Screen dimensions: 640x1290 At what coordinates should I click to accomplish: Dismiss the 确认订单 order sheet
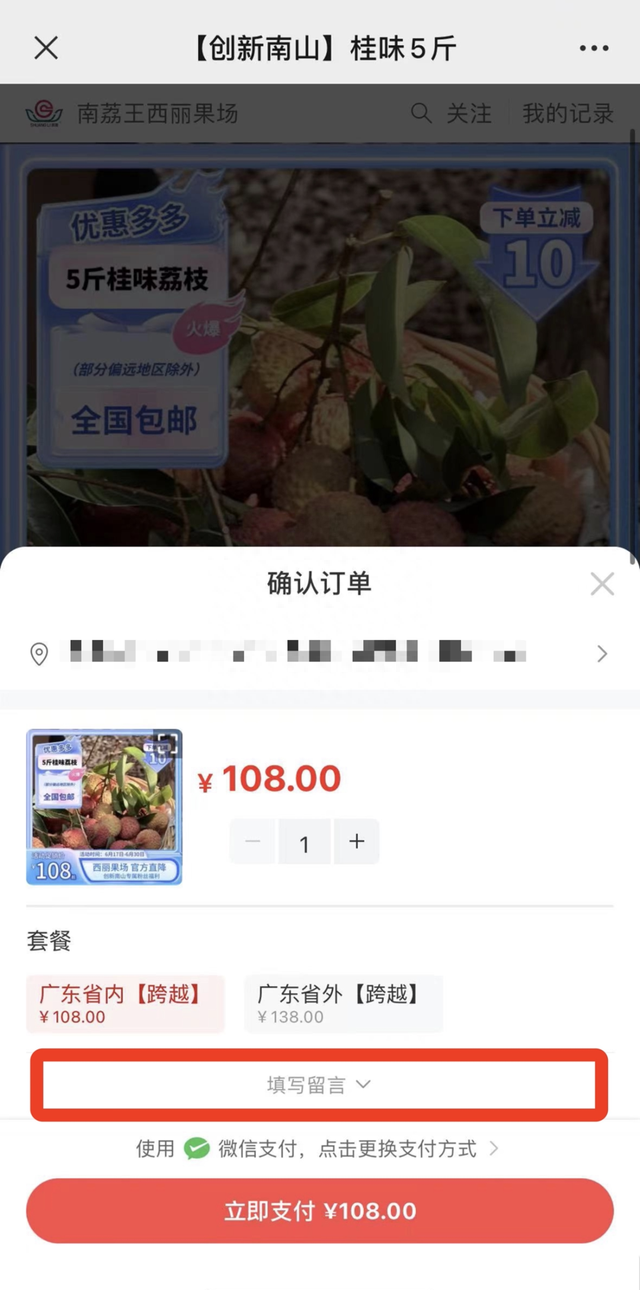[x=602, y=584]
